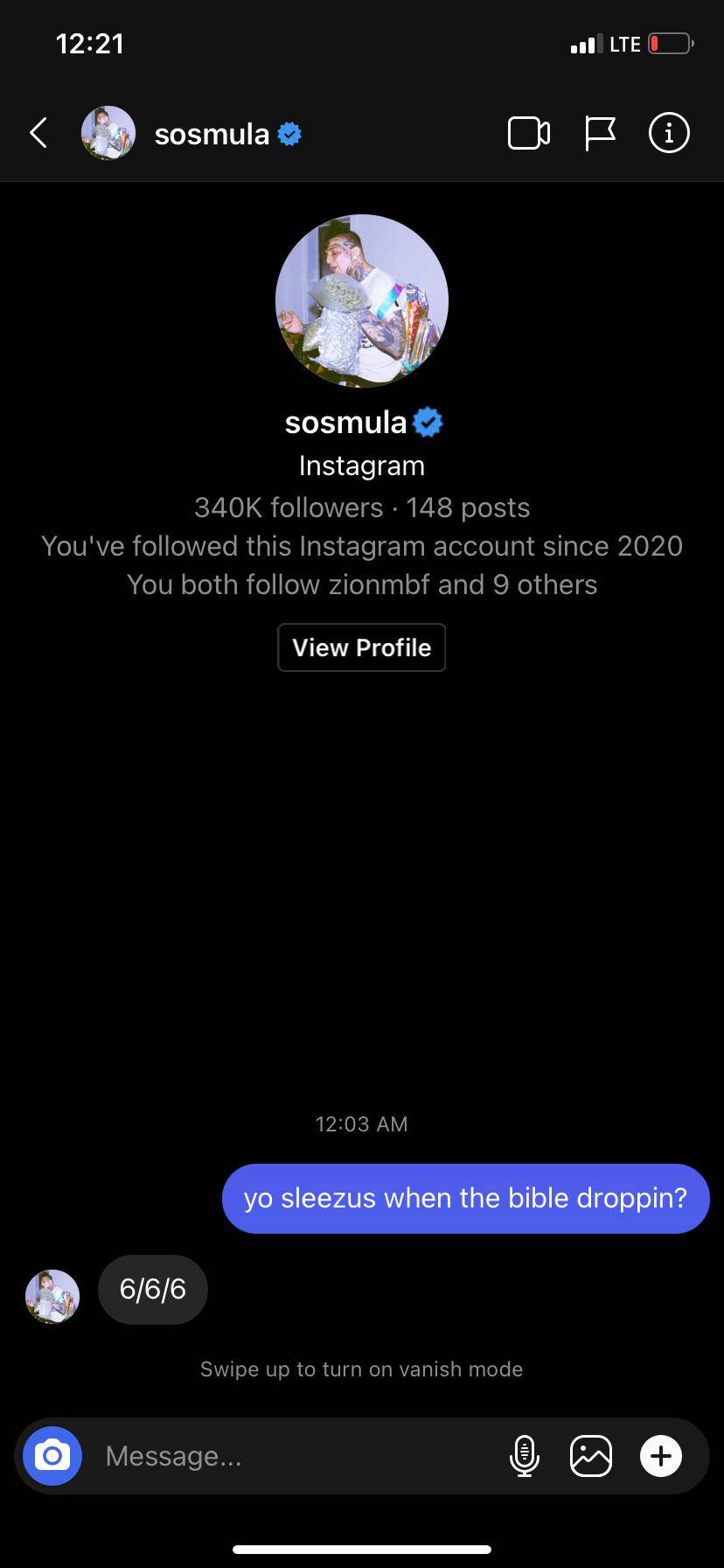This screenshot has width=724, height=1568.
Task: Go back to the message list
Action: click(38, 133)
